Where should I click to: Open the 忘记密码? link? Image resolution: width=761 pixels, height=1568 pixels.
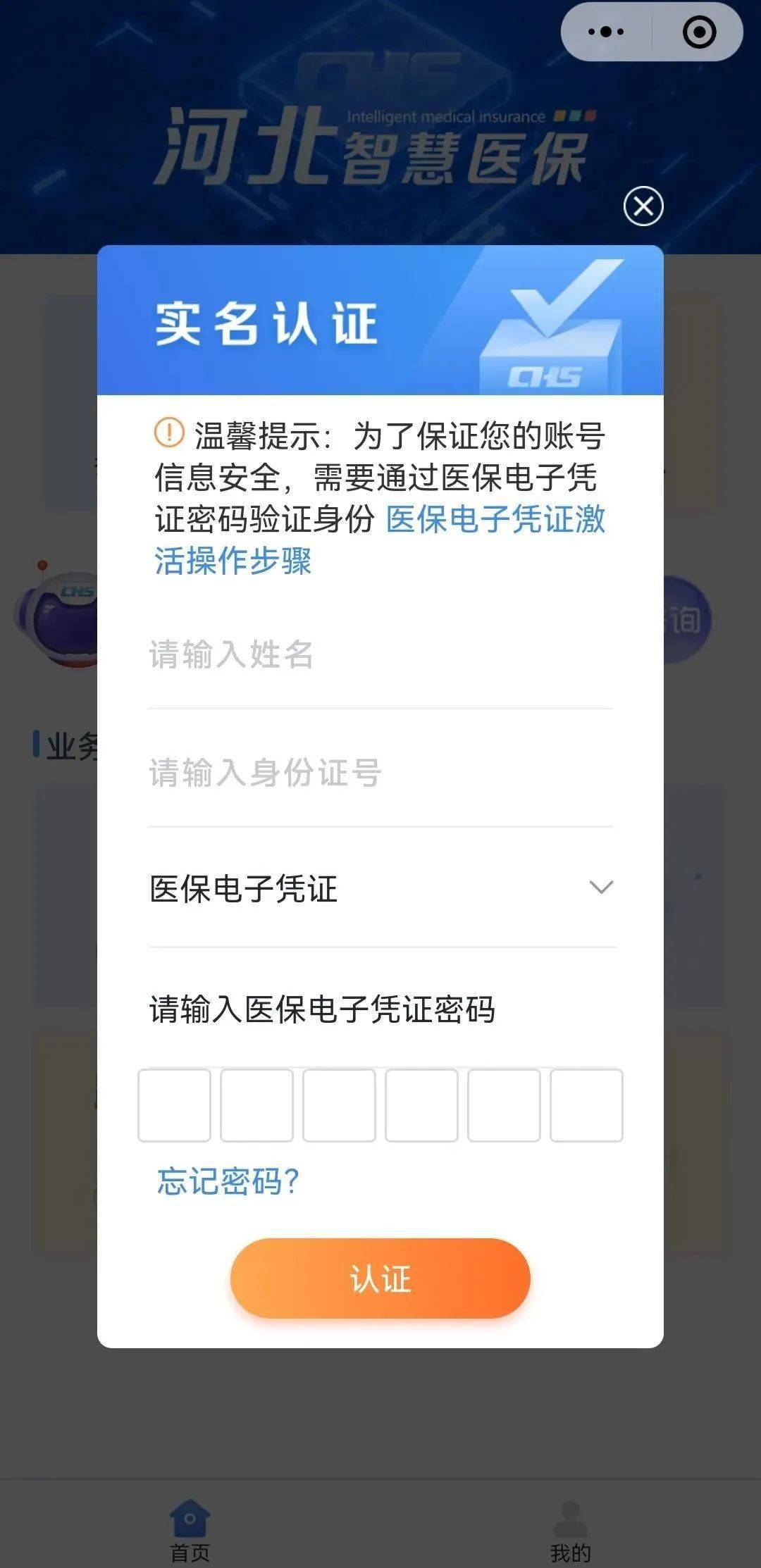[x=228, y=1181]
